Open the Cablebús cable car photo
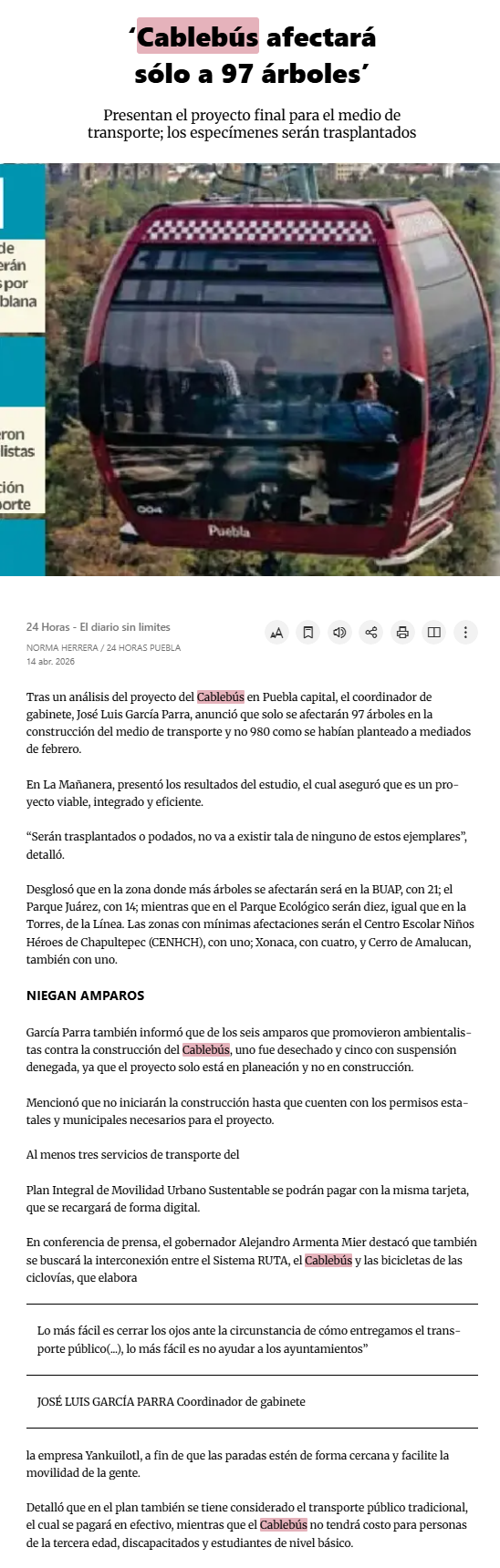 click(x=250, y=369)
